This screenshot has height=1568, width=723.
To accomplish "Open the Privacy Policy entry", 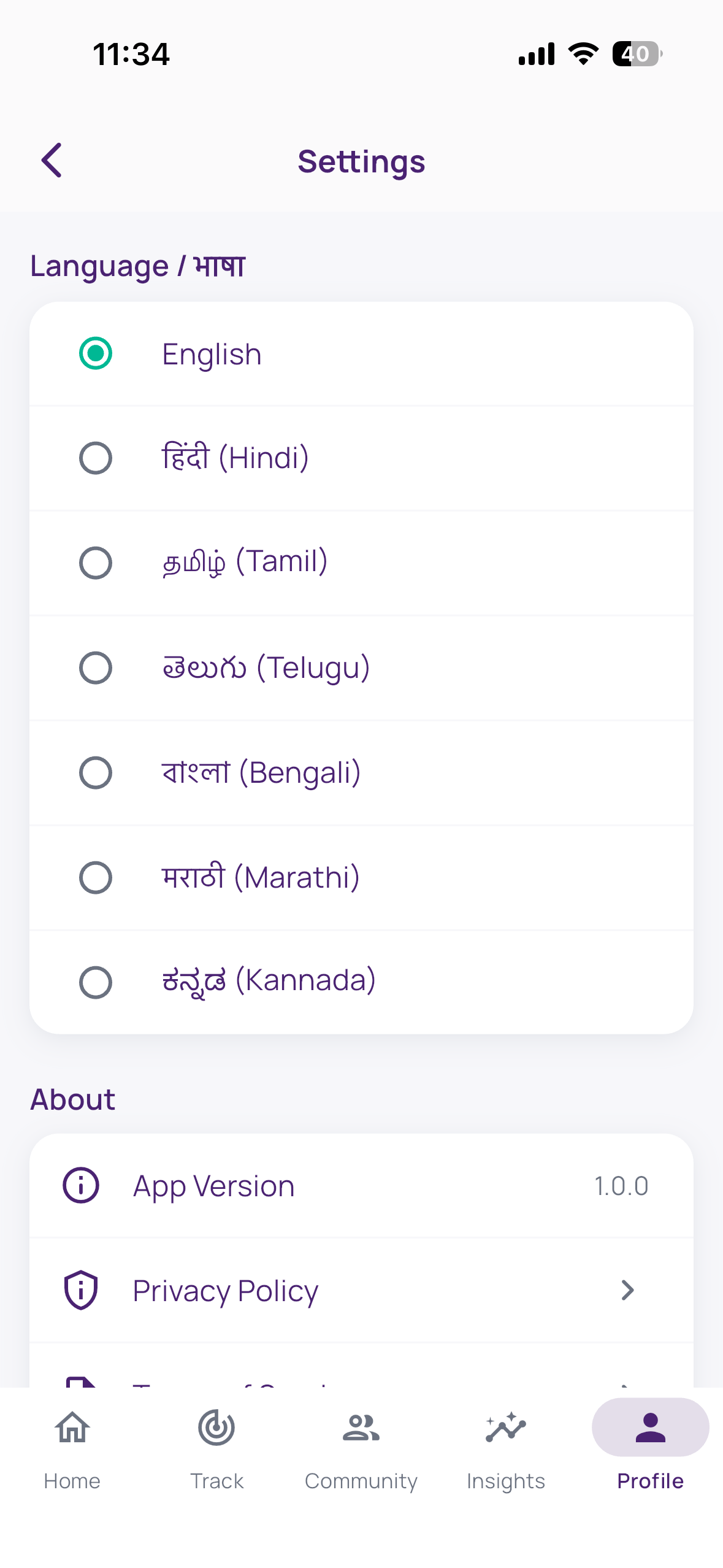I will click(x=361, y=1290).
